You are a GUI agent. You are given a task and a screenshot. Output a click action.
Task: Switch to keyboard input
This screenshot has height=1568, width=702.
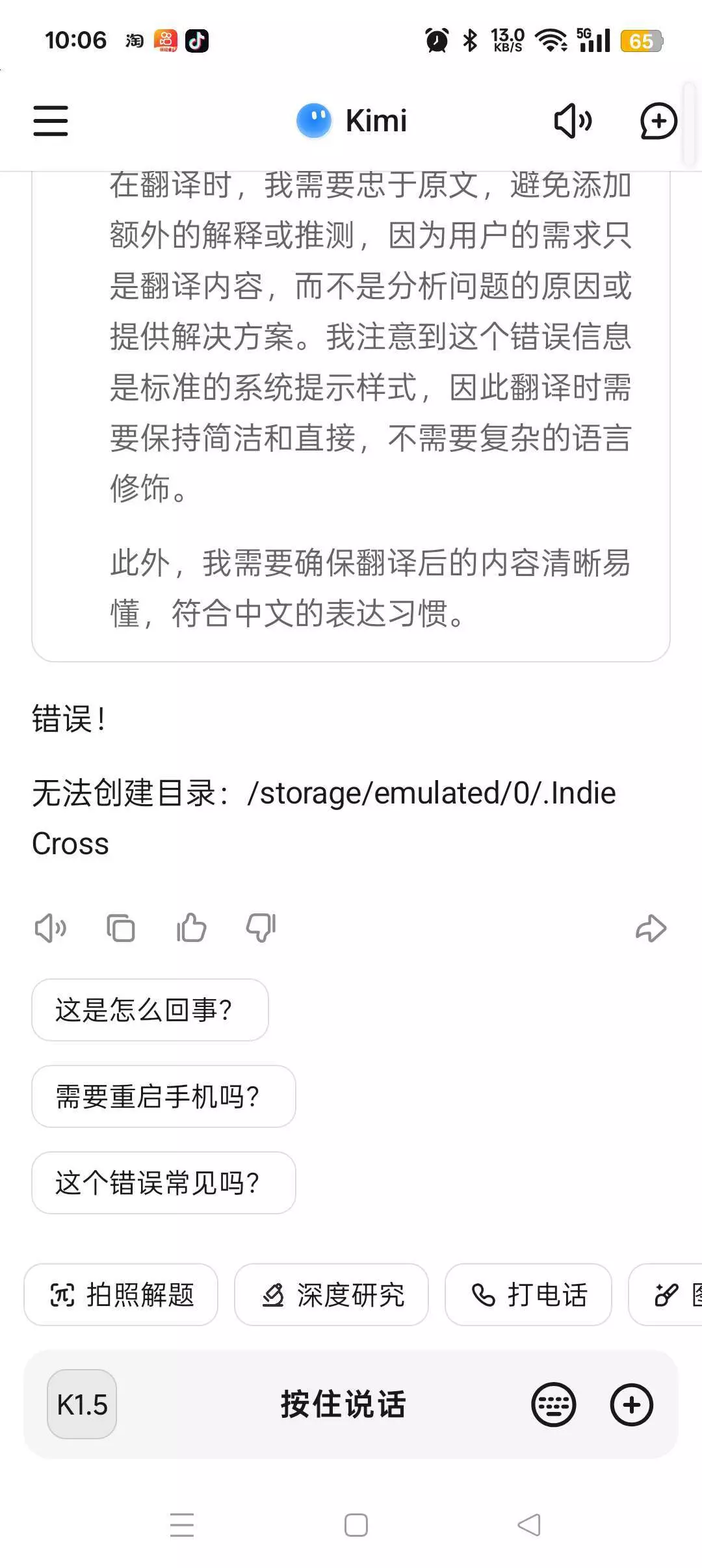click(x=554, y=1404)
